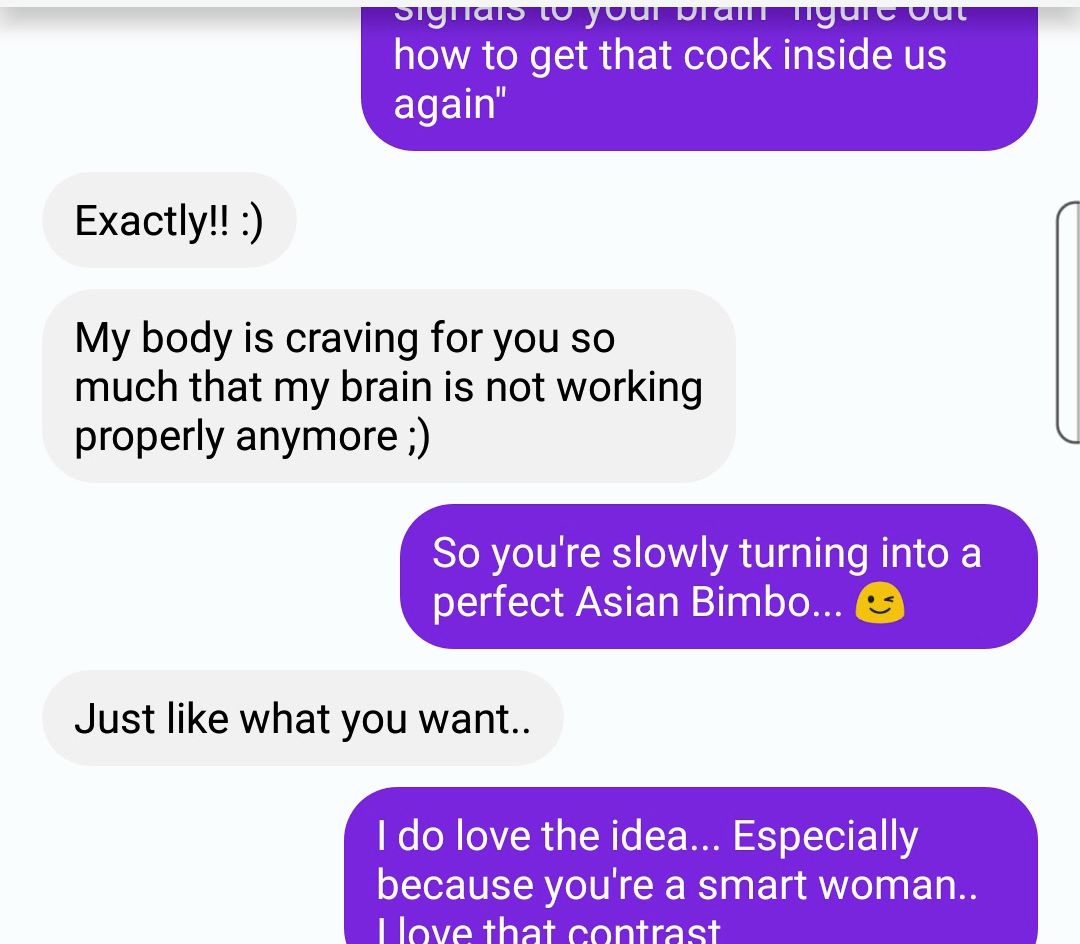Screen dimensions: 1080x944
Task: Tap the 'Exactly!! :)' message bubble
Action: pyautogui.click(x=169, y=221)
